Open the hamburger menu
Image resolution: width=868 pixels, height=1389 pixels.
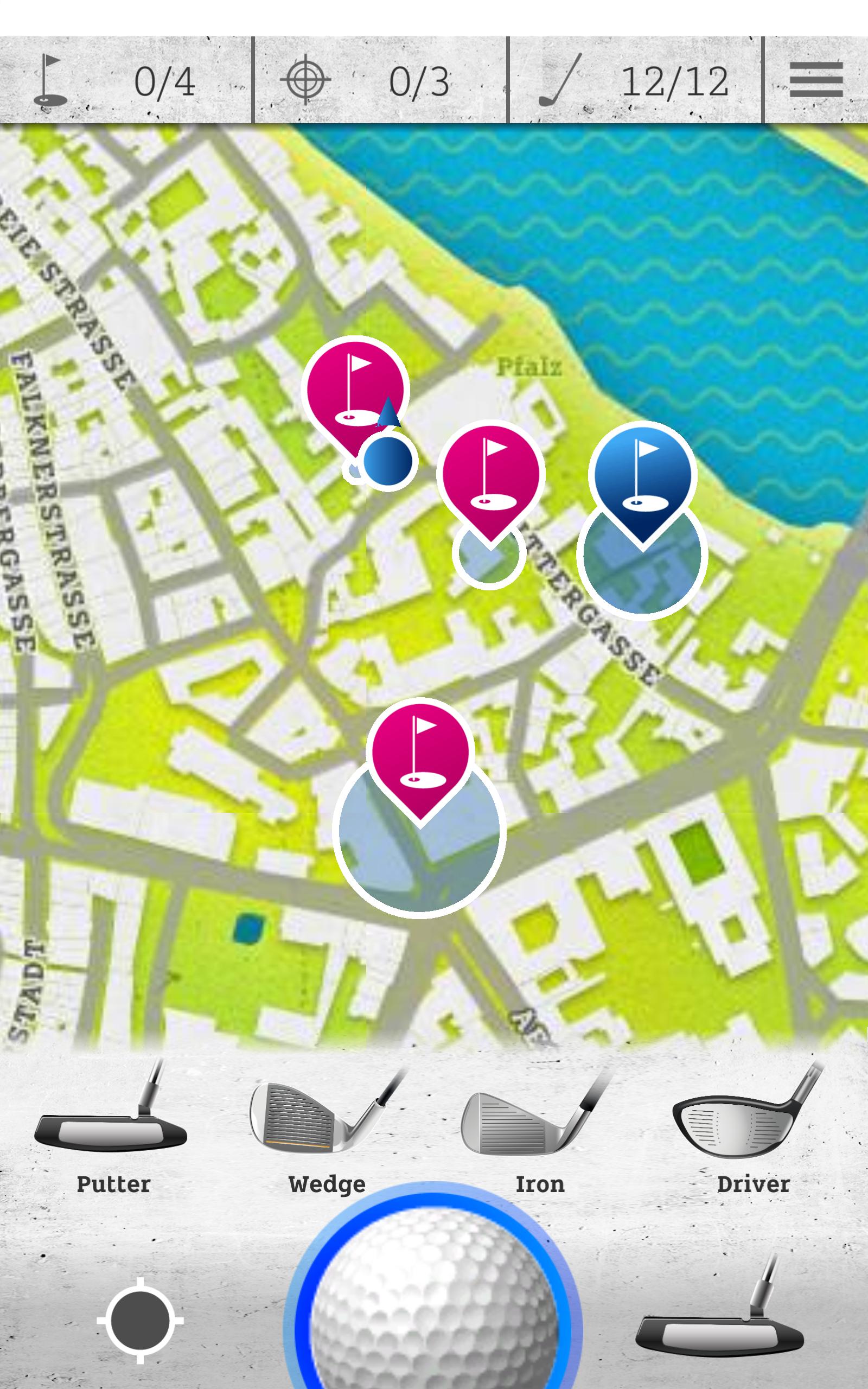(x=815, y=80)
